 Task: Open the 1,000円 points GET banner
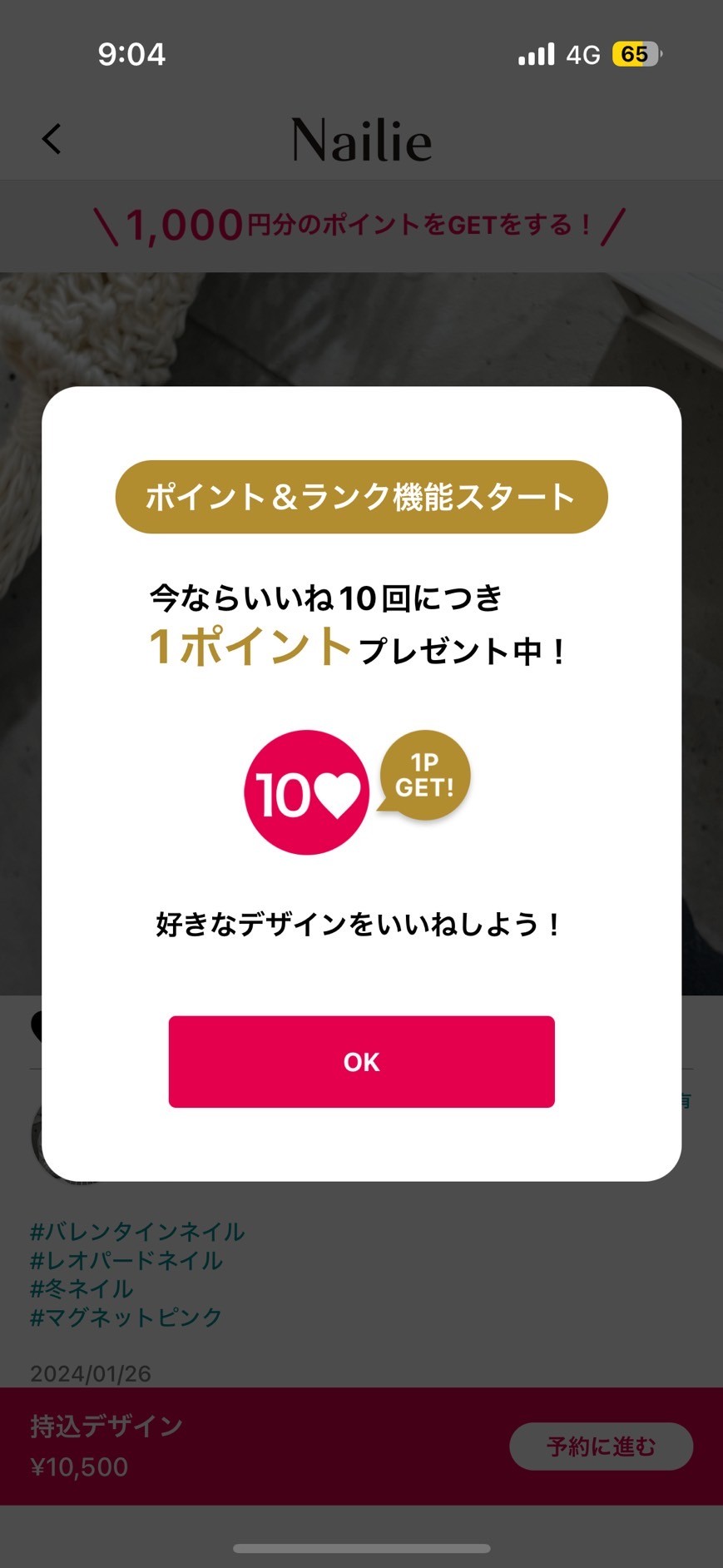(x=361, y=226)
